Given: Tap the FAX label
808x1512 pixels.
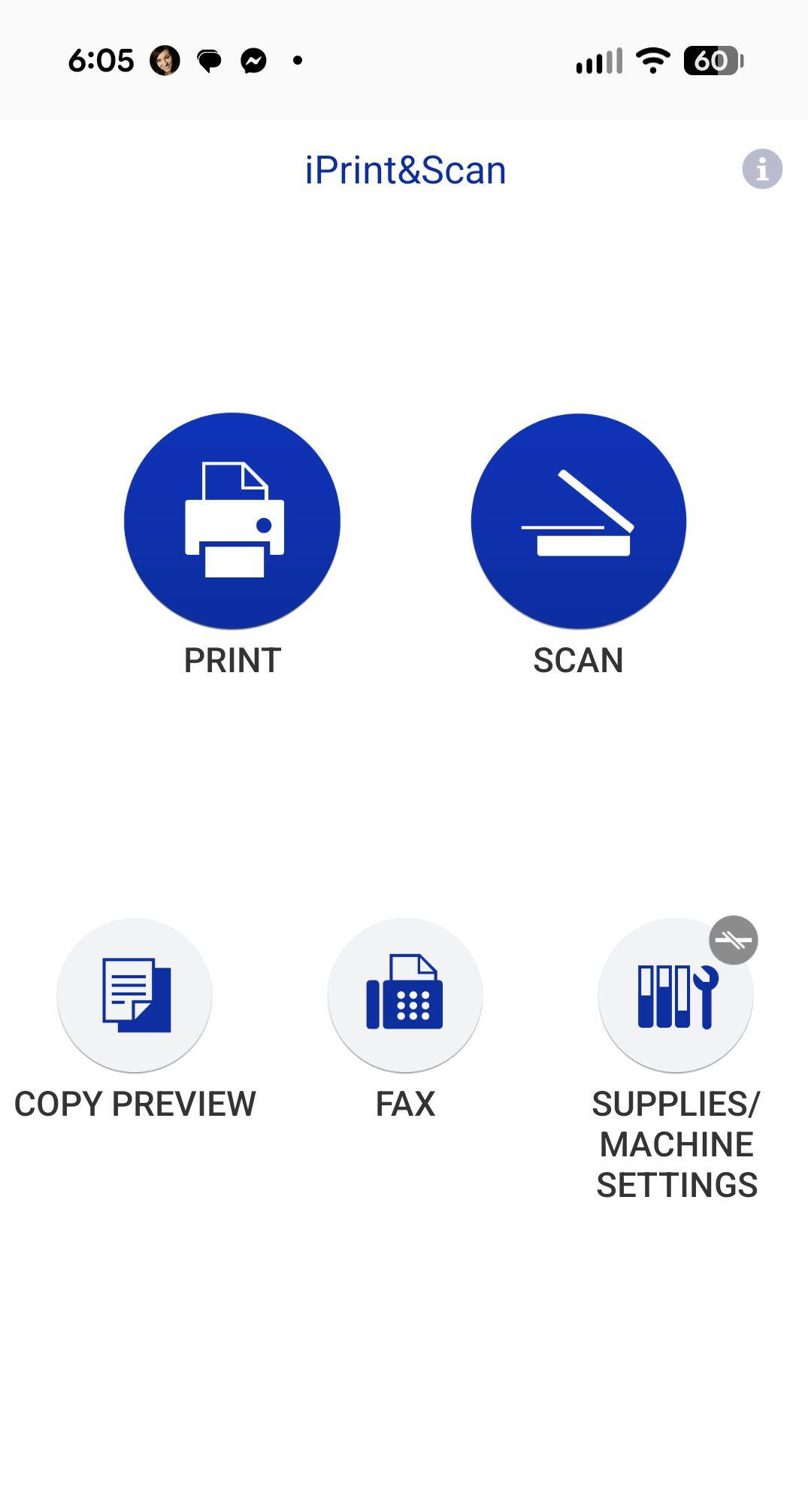Looking at the screenshot, I should (404, 1104).
